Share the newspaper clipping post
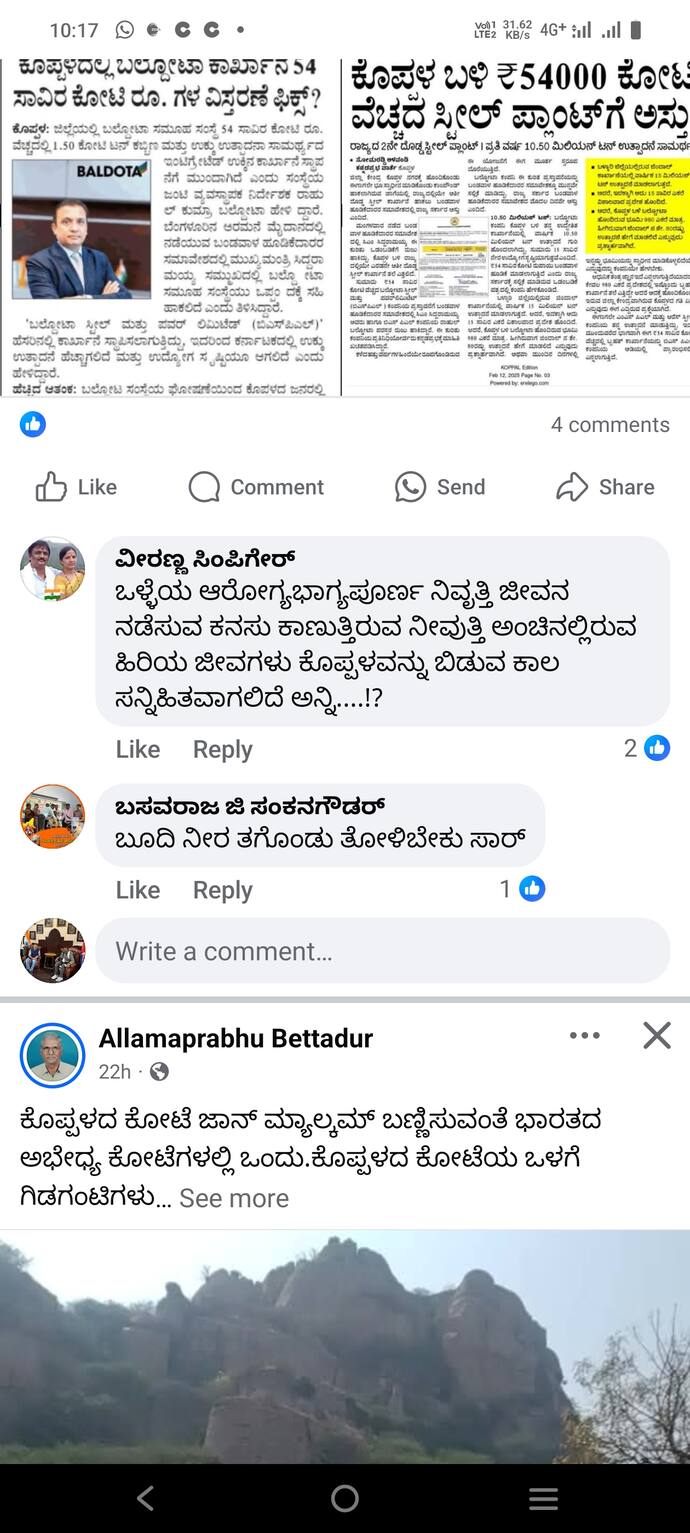Image resolution: width=690 pixels, height=1533 pixels. click(x=605, y=487)
